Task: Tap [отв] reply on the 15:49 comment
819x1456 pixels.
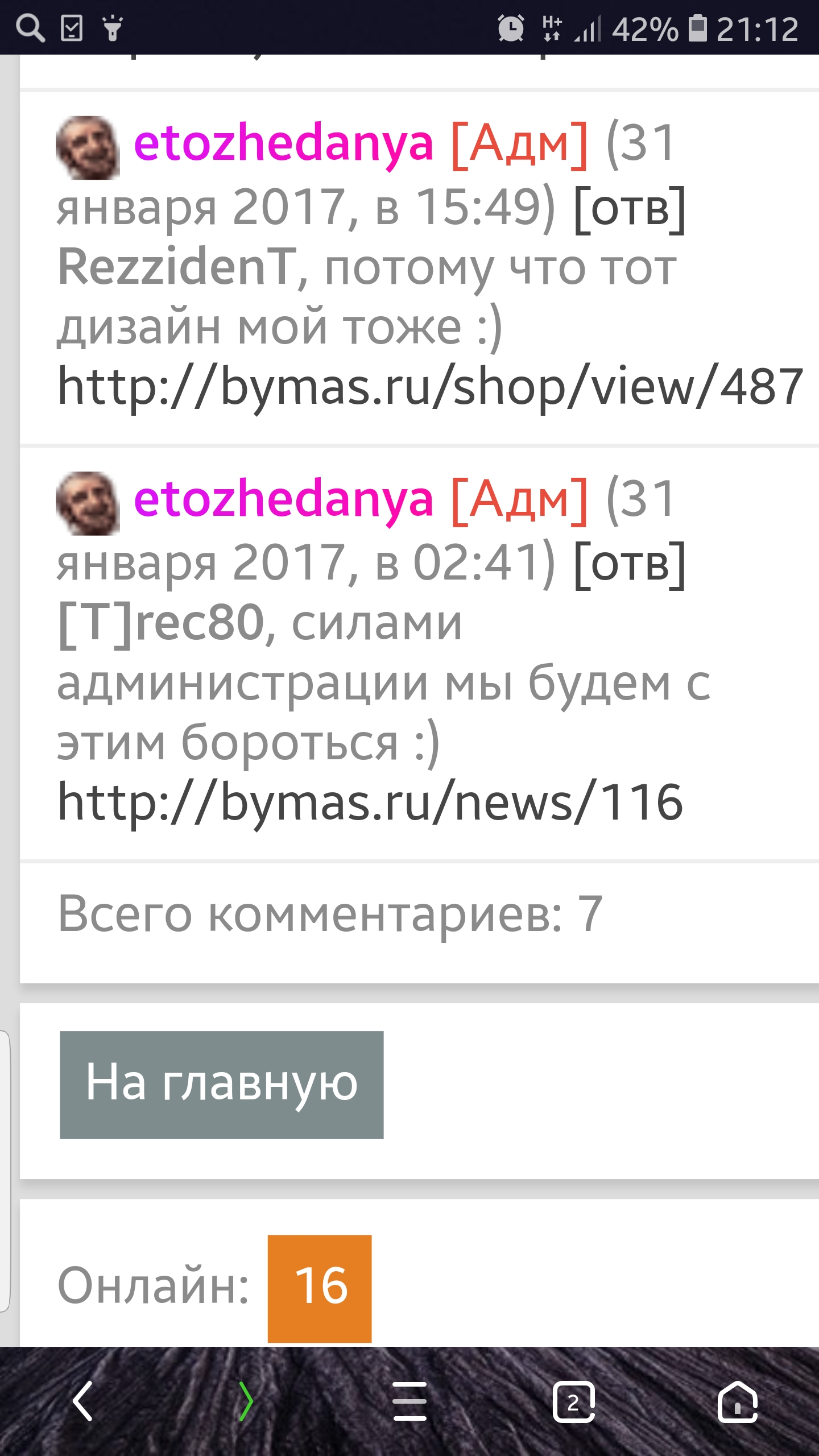Action: (x=630, y=209)
